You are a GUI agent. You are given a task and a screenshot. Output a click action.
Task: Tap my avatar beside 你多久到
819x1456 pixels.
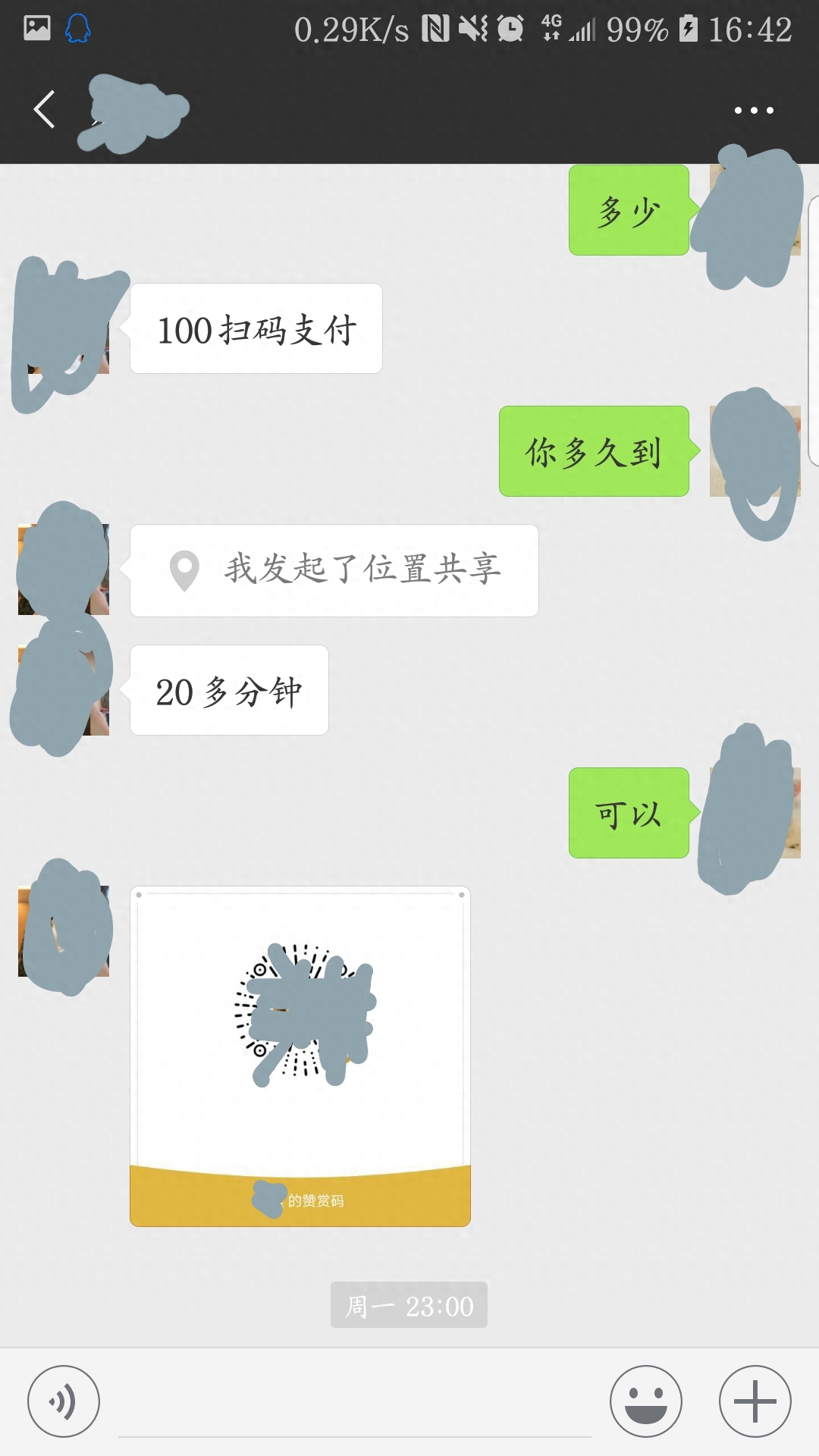coord(755,451)
